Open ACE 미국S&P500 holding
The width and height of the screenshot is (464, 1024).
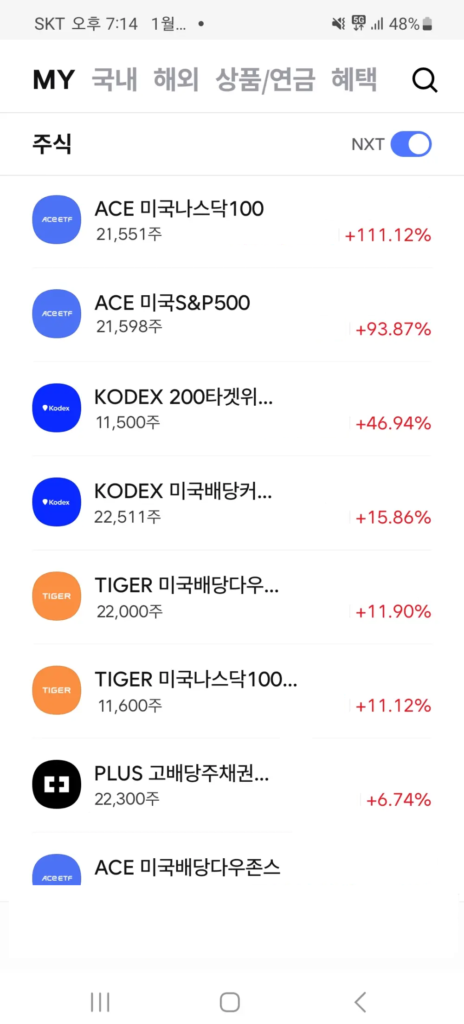[232, 315]
